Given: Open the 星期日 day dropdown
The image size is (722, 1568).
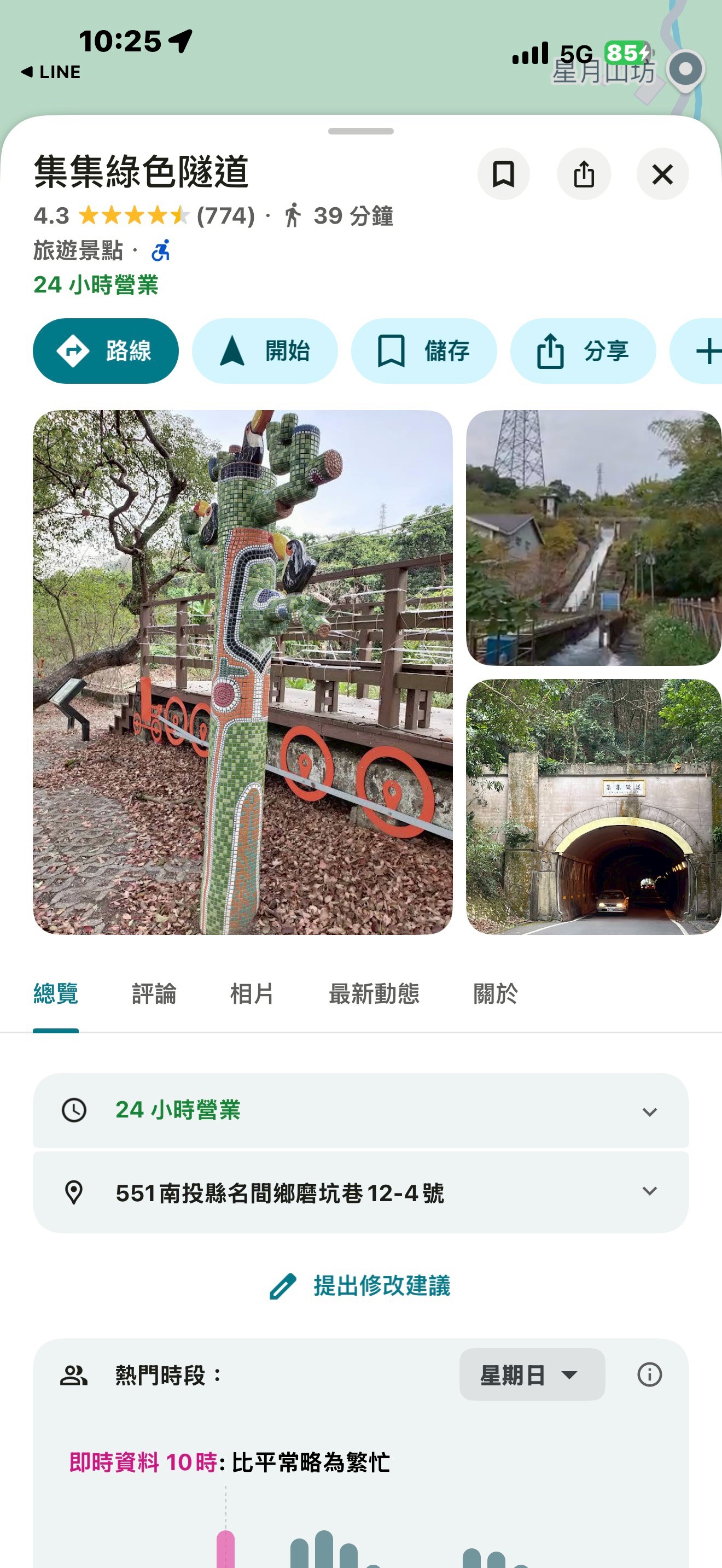Looking at the screenshot, I should pyautogui.click(x=532, y=1375).
